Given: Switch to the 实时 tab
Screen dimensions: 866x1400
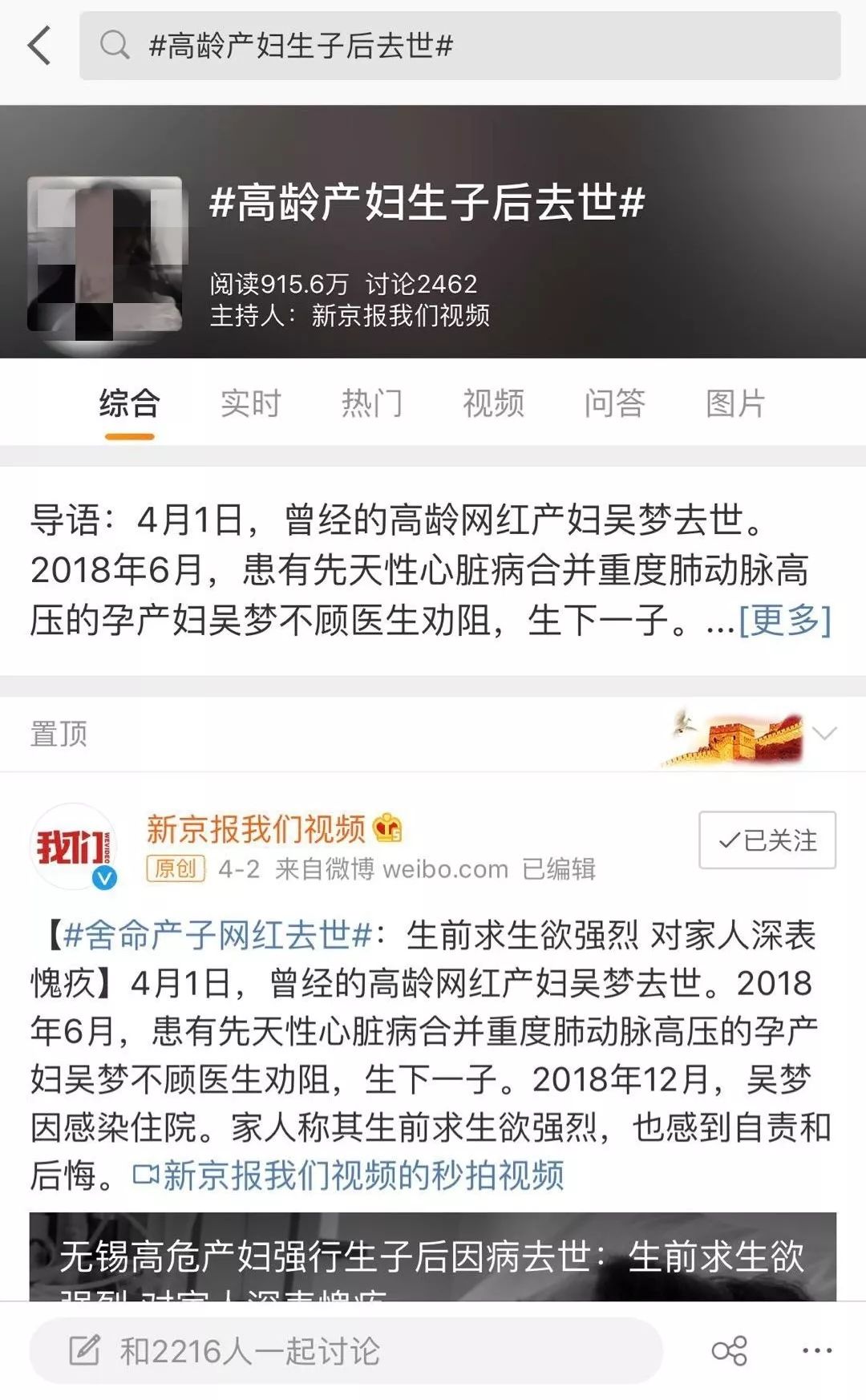Looking at the screenshot, I should 250,403.
